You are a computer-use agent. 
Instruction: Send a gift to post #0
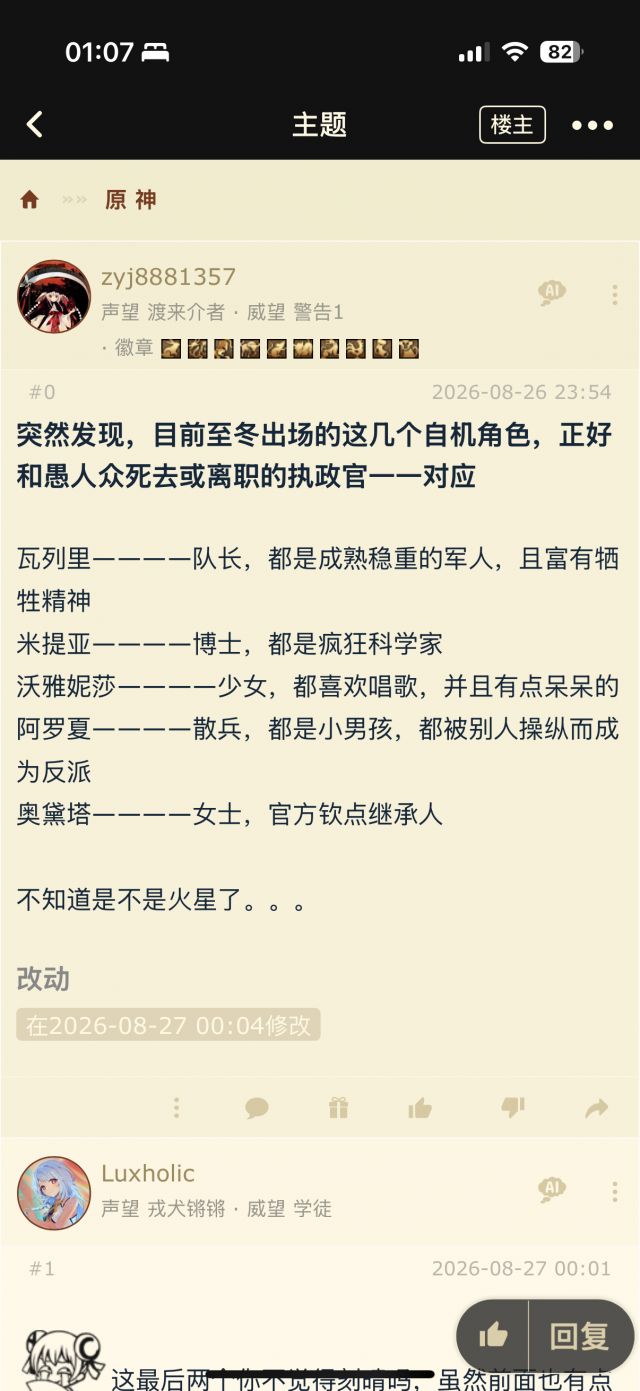338,1108
